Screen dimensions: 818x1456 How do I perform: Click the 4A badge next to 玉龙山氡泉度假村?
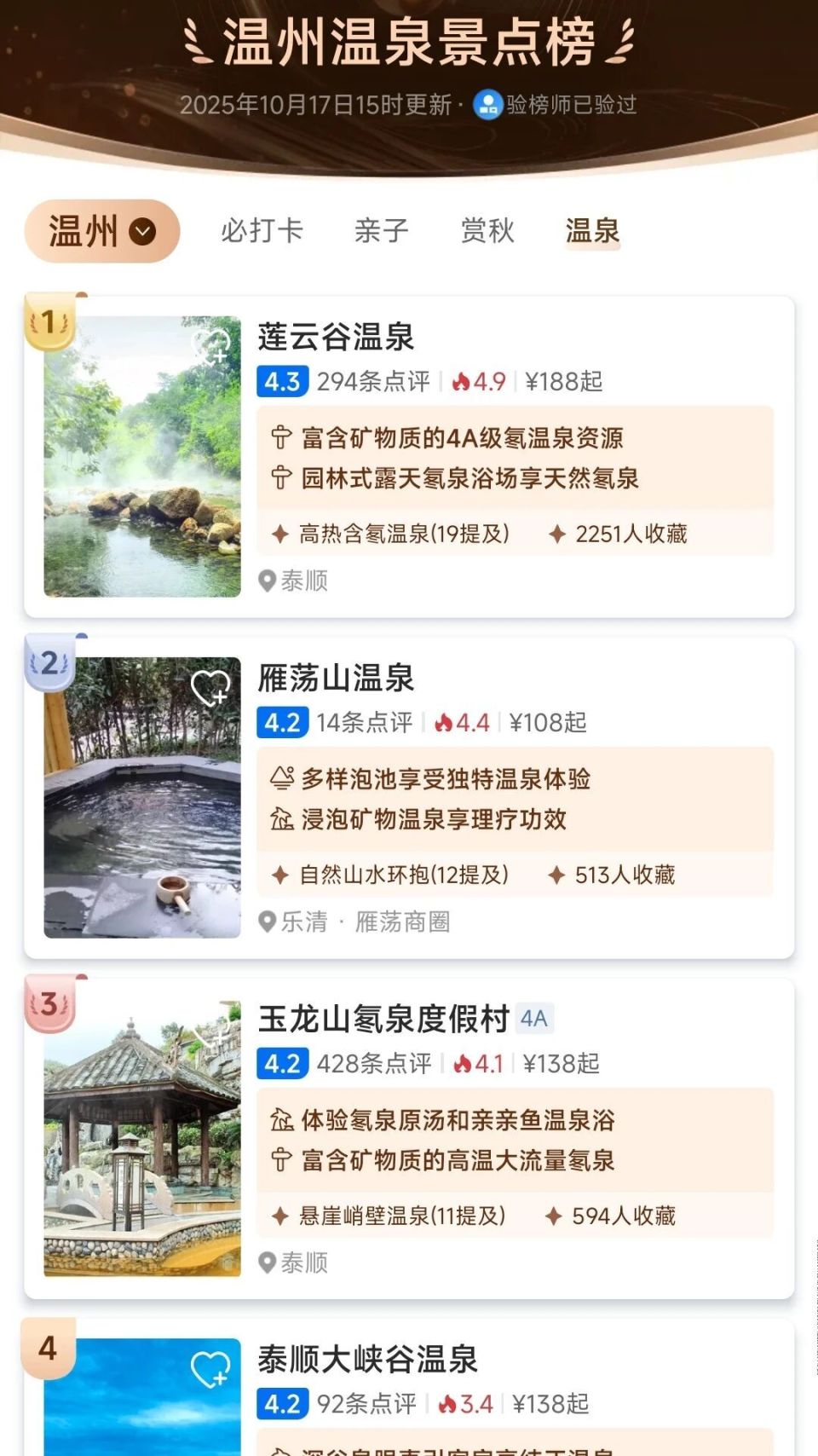tap(536, 1019)
